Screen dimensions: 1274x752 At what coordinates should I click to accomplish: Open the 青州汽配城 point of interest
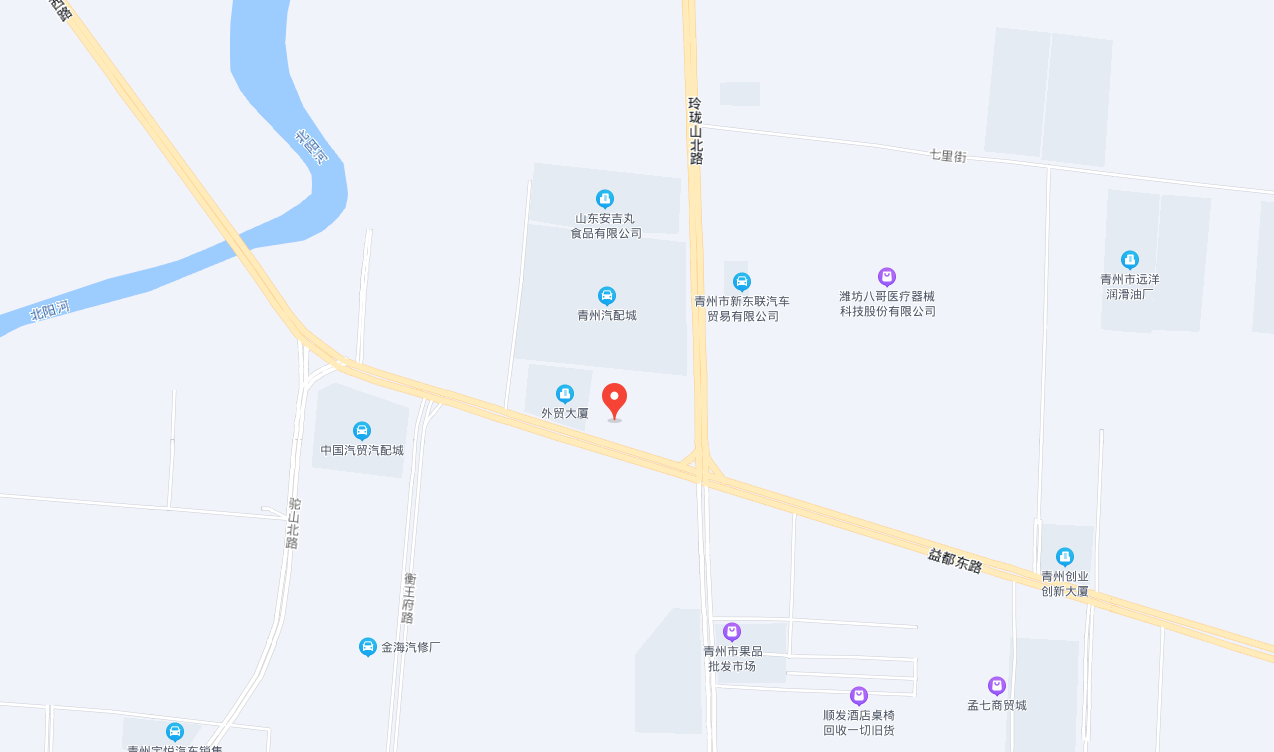[607, 296]
